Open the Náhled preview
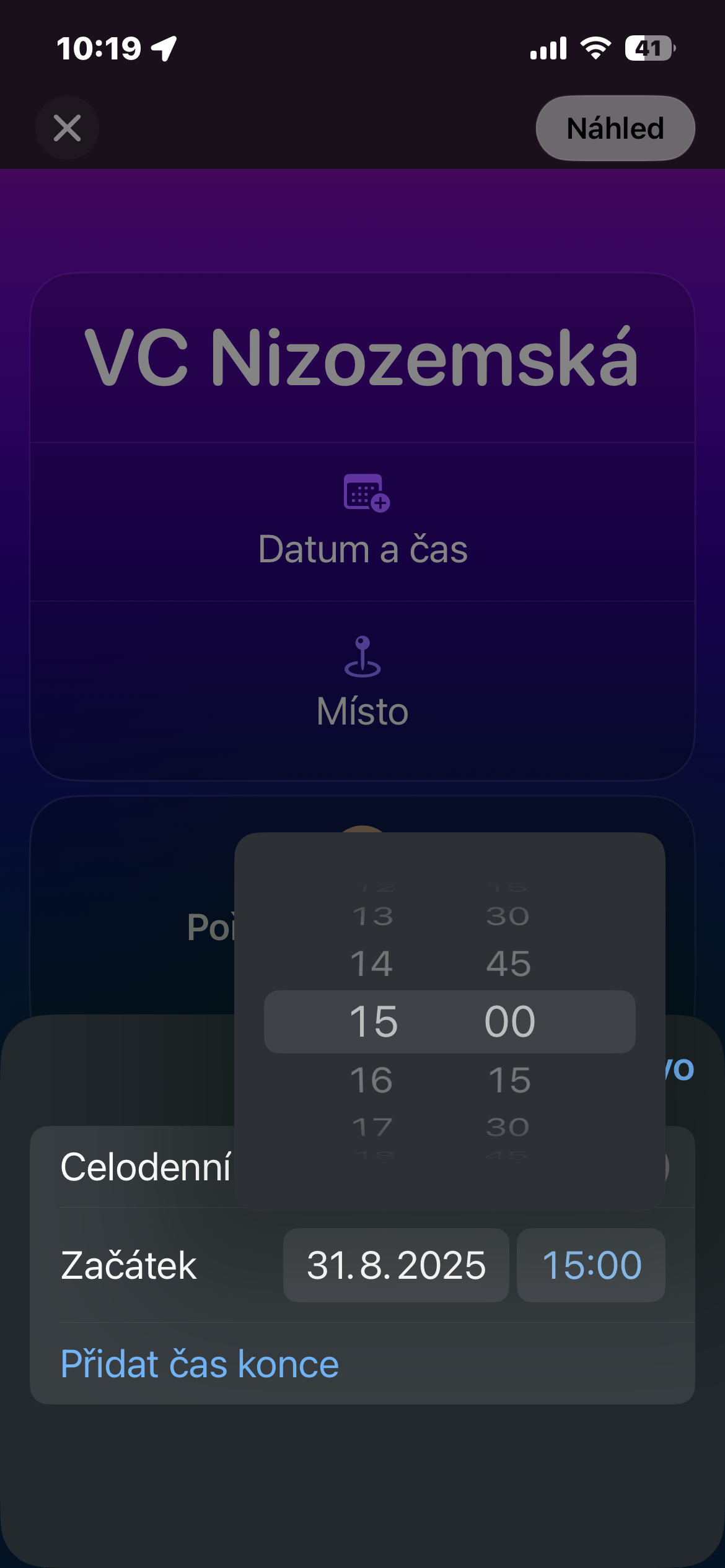Screen dimensions: 725x1568 pos(615,128)
